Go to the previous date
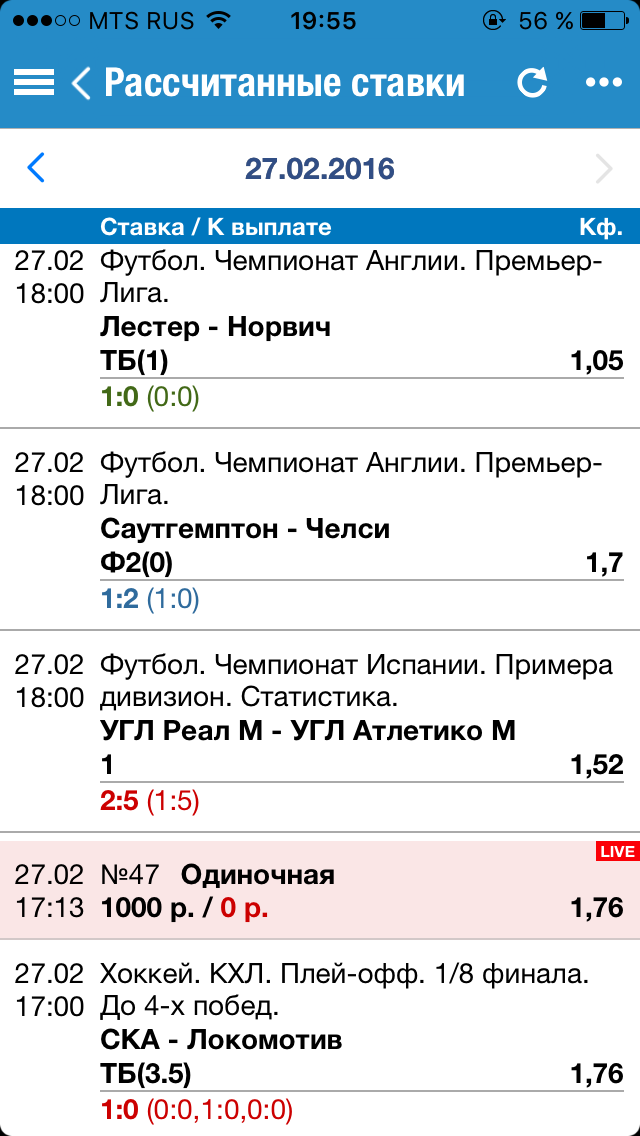The width and height of the screenshot is (640, 1136). (36, 168)
